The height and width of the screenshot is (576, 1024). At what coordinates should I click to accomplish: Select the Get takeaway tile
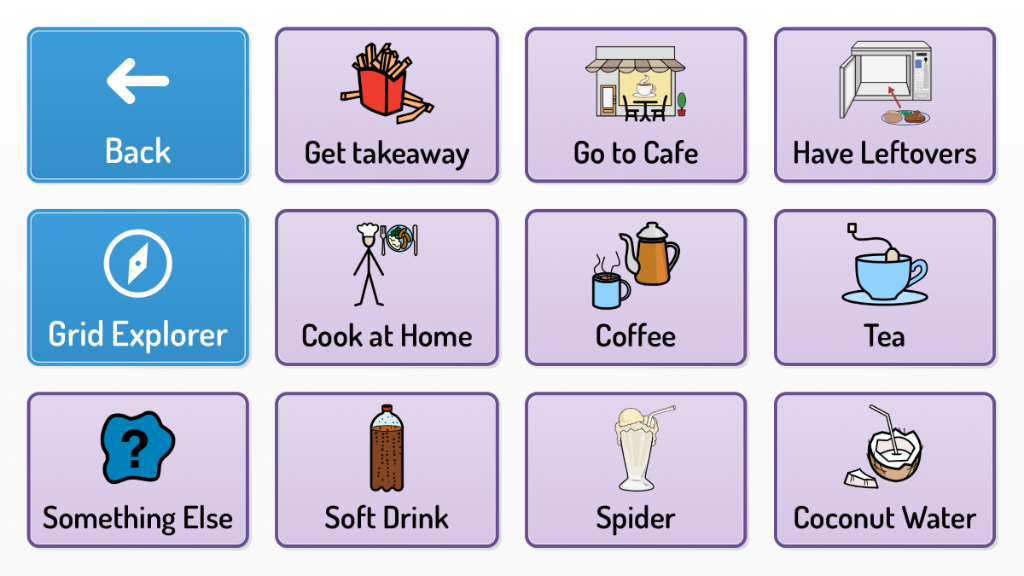coord(387,105)
